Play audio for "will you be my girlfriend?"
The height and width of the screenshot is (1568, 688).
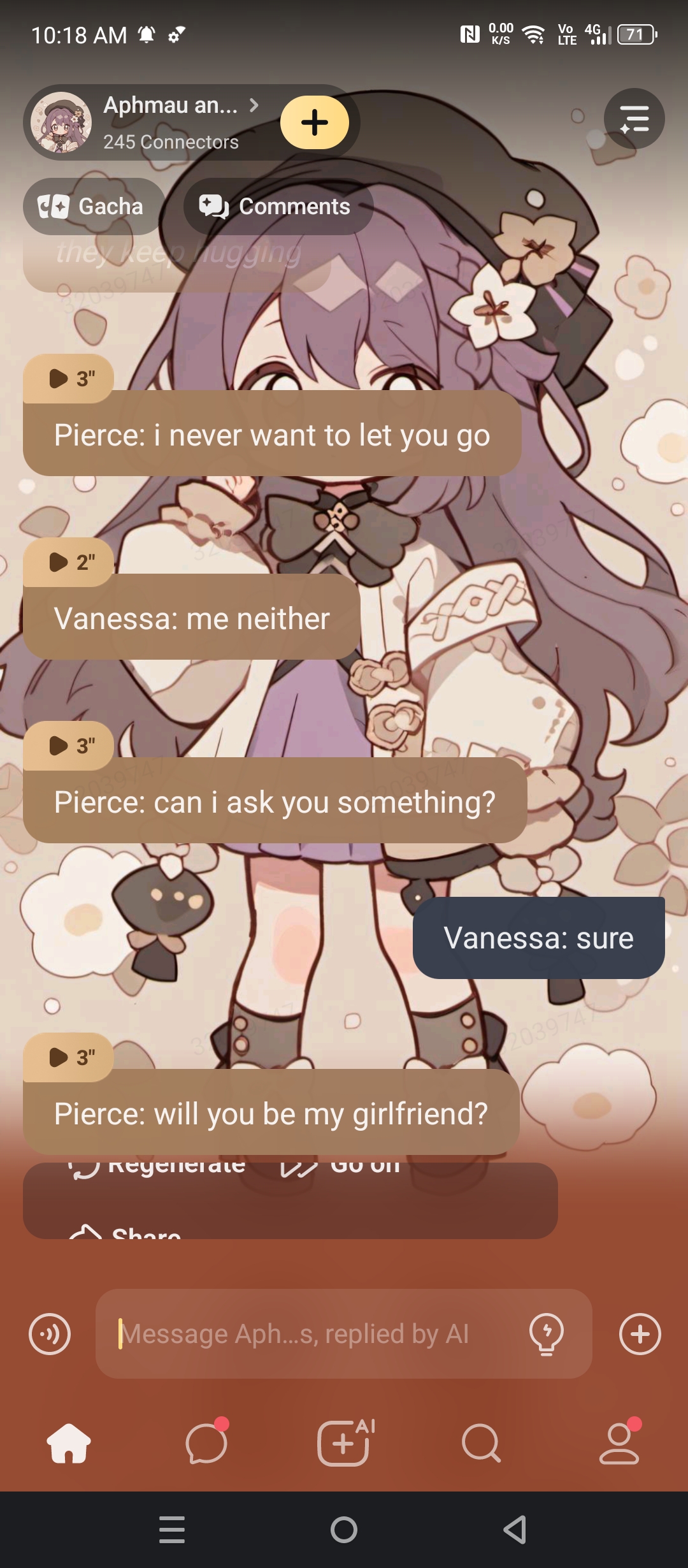click(x=69, y=1057)
